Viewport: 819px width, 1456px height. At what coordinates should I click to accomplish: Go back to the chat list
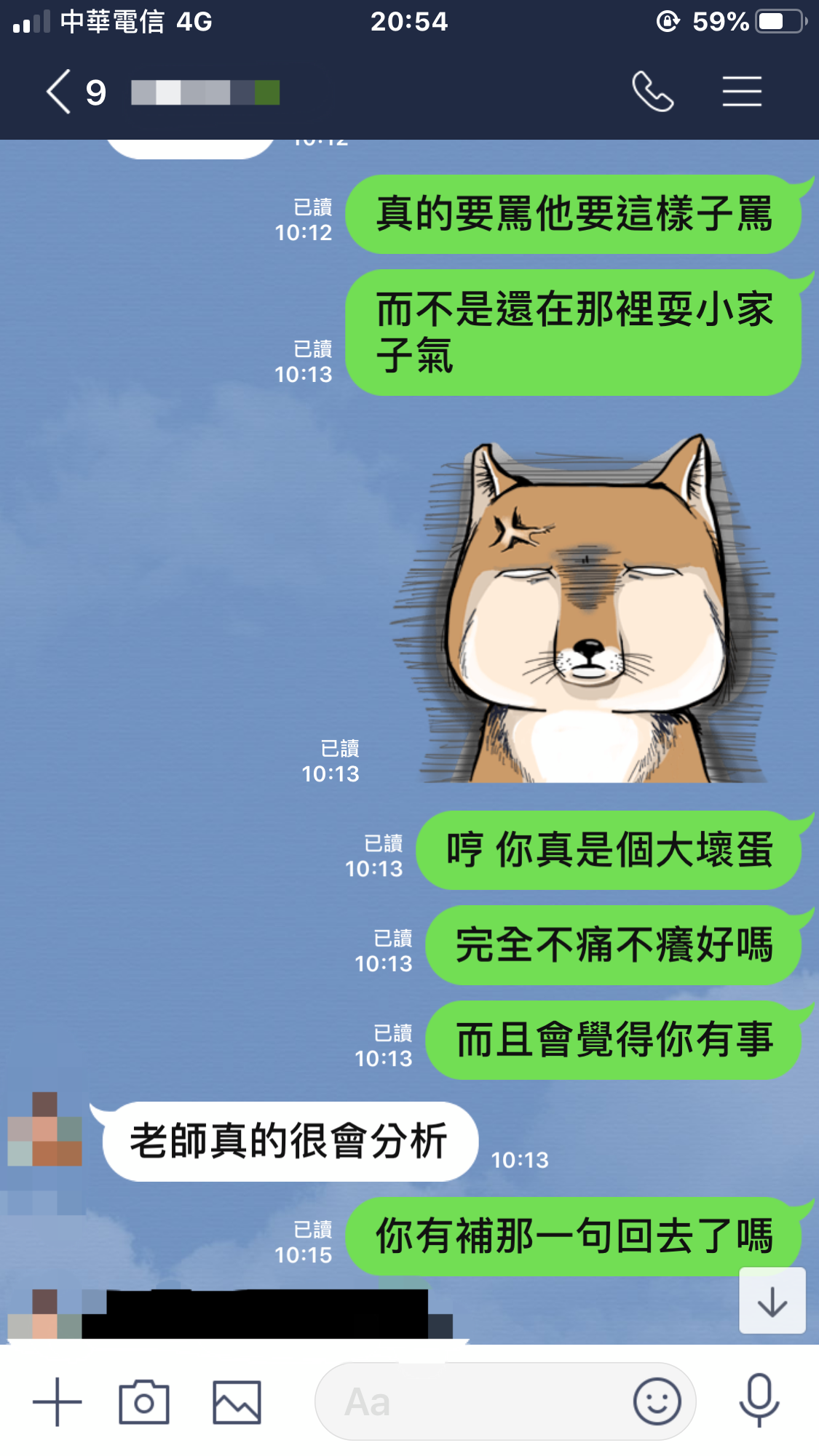pyautogui.click(x=60, y=92)
